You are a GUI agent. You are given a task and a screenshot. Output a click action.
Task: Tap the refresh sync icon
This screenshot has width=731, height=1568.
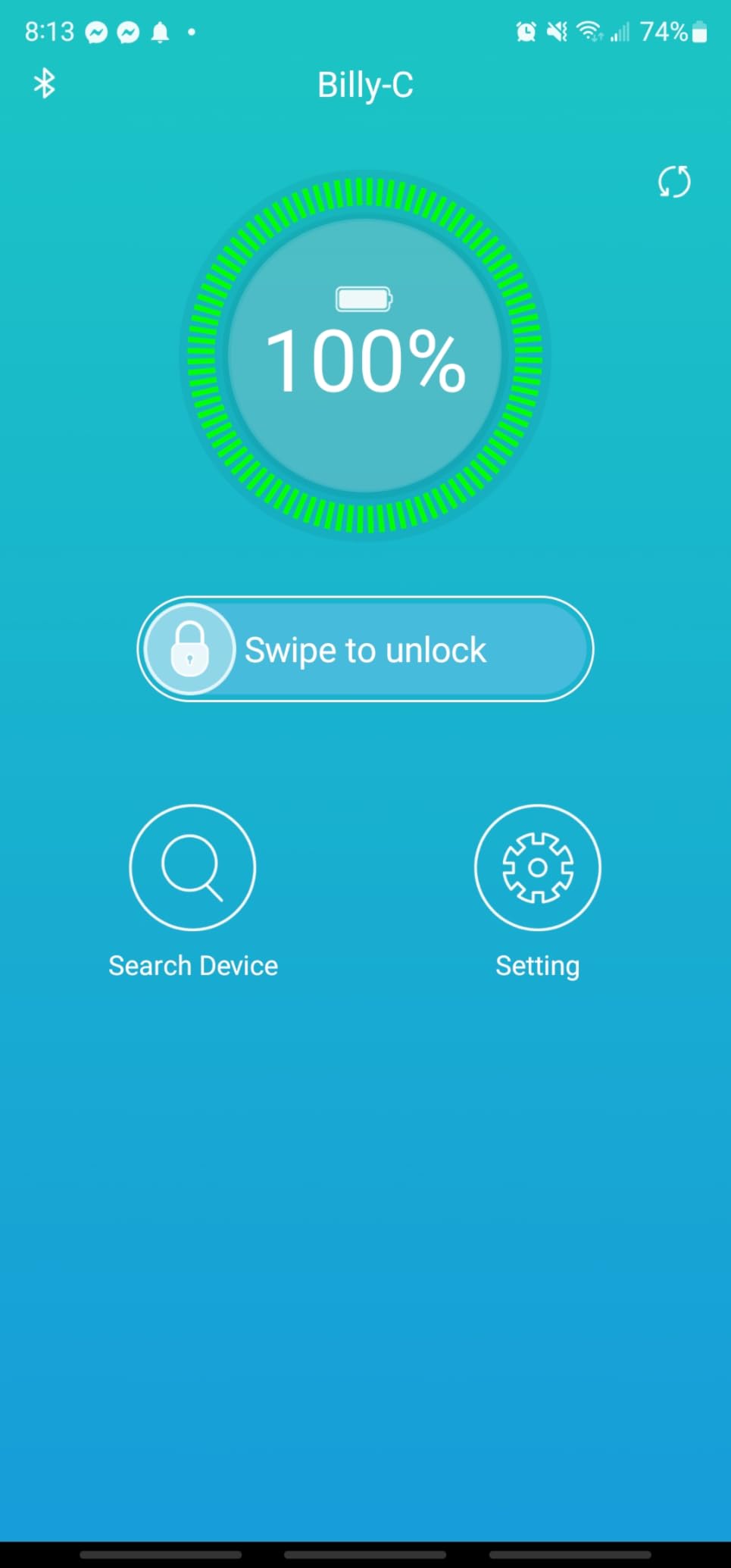click(673, 182)
